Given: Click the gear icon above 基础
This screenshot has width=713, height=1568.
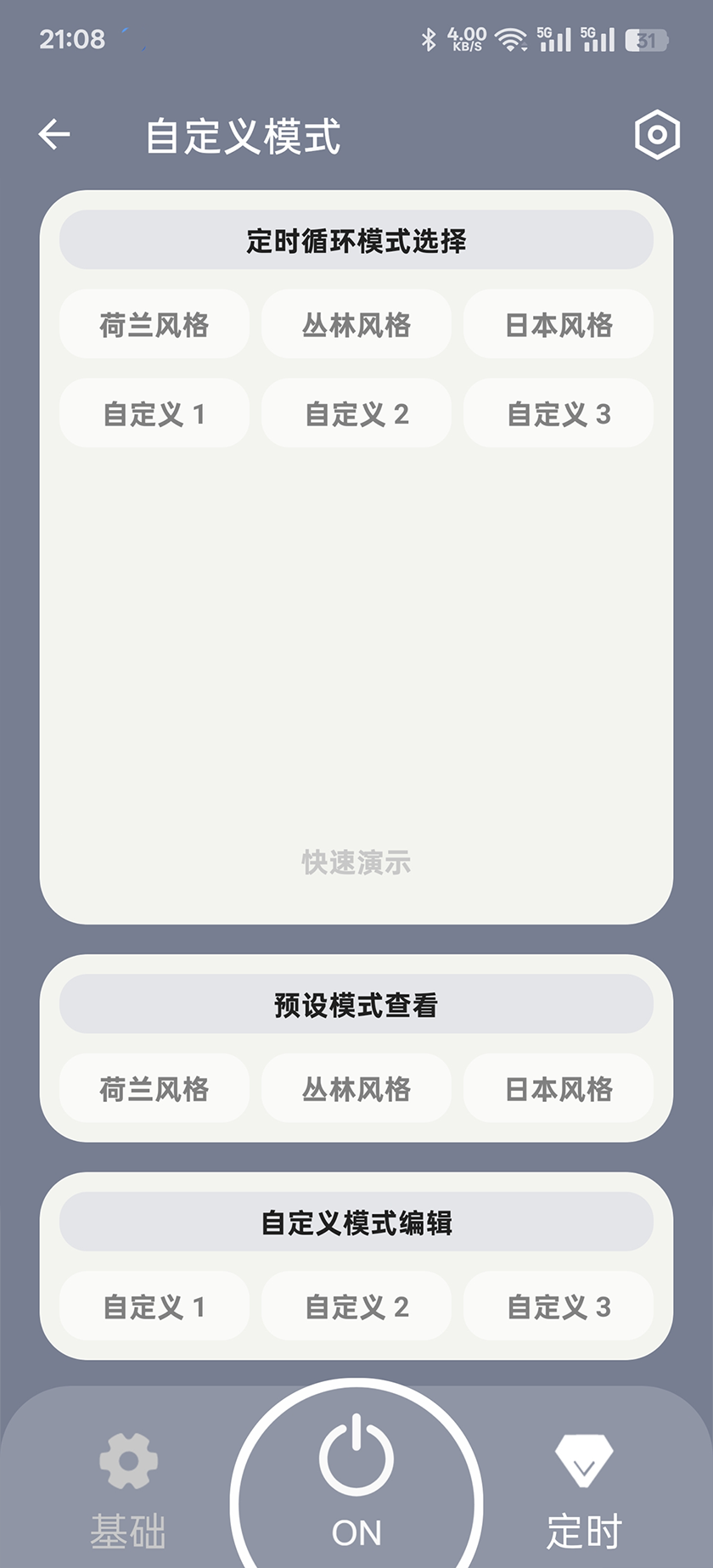Looking at the screenshot, I should tap(127, 1462).
